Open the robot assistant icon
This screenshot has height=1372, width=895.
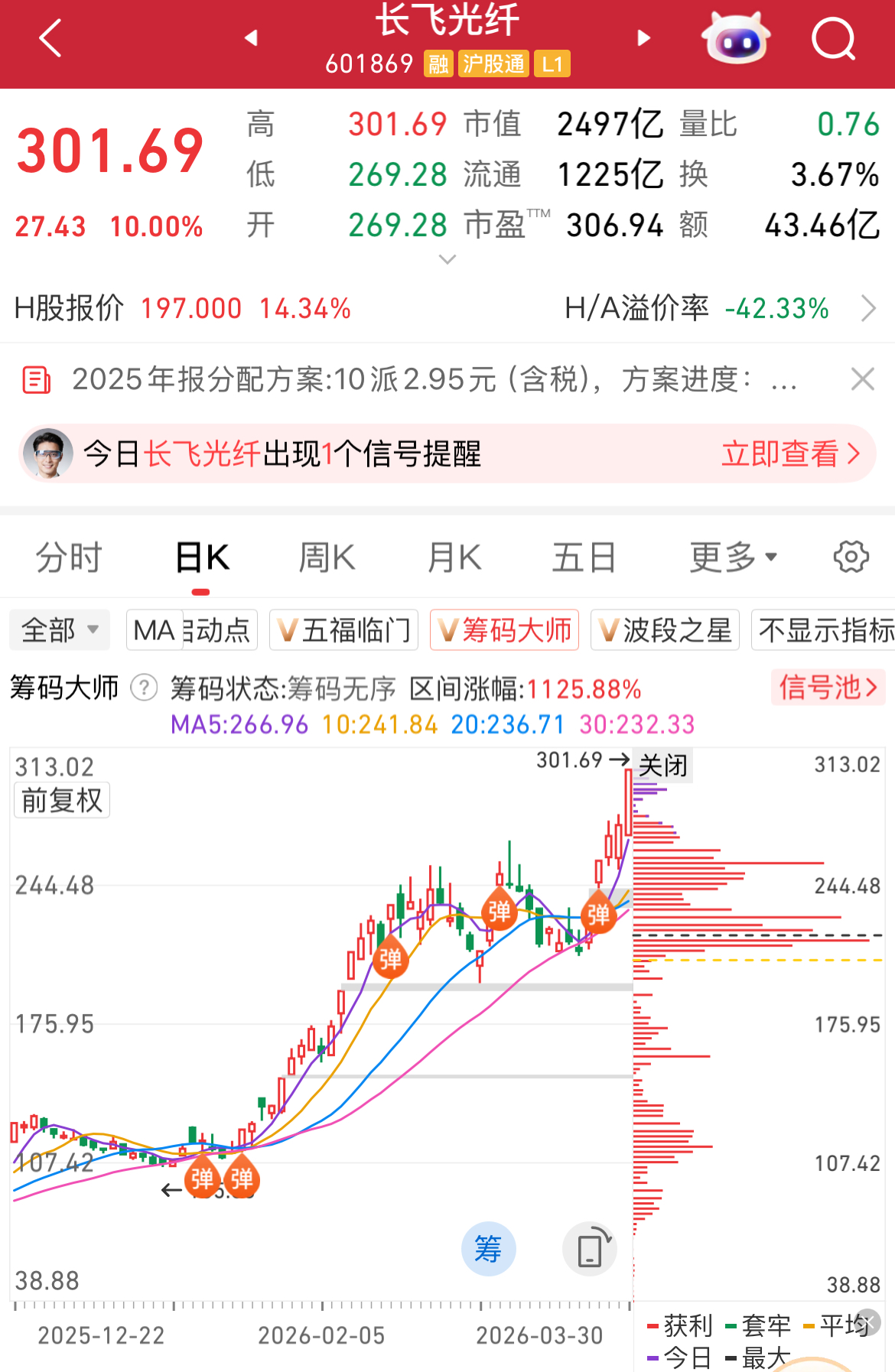pos(736,38)
